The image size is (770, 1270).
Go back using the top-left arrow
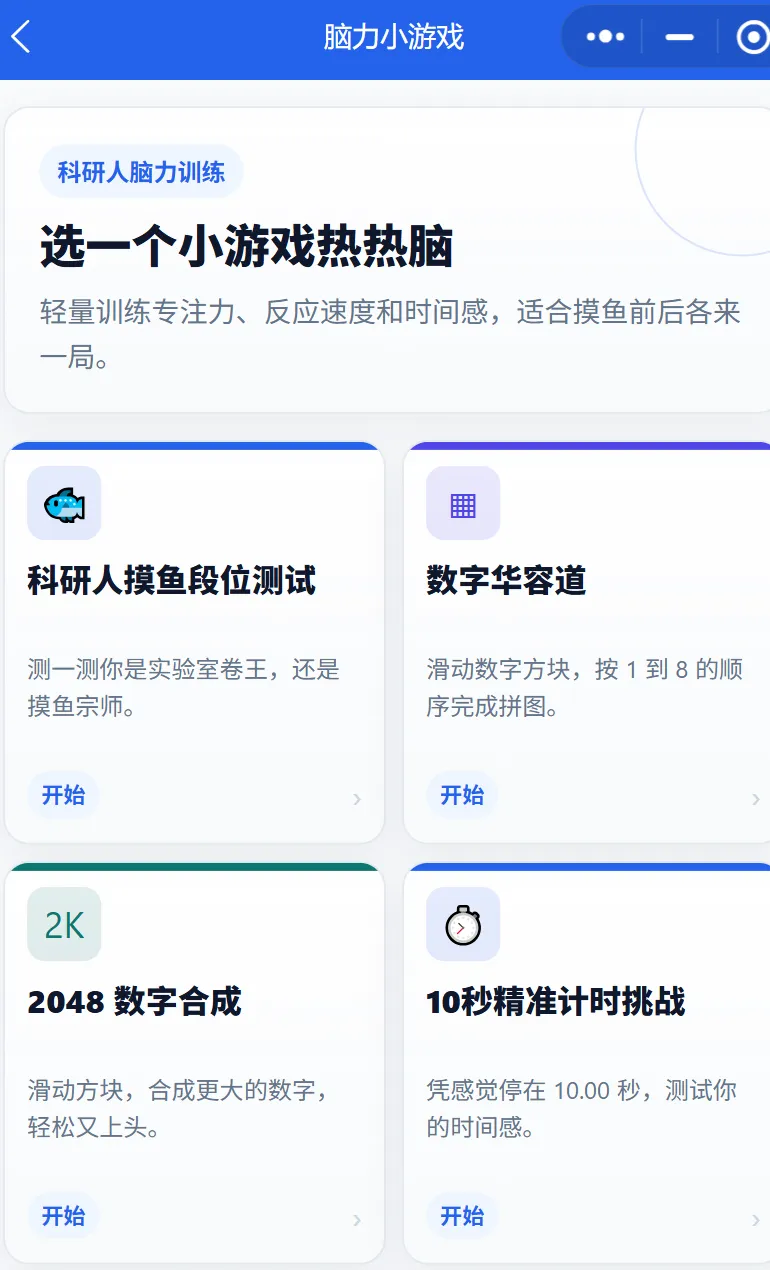coord(21,38)
